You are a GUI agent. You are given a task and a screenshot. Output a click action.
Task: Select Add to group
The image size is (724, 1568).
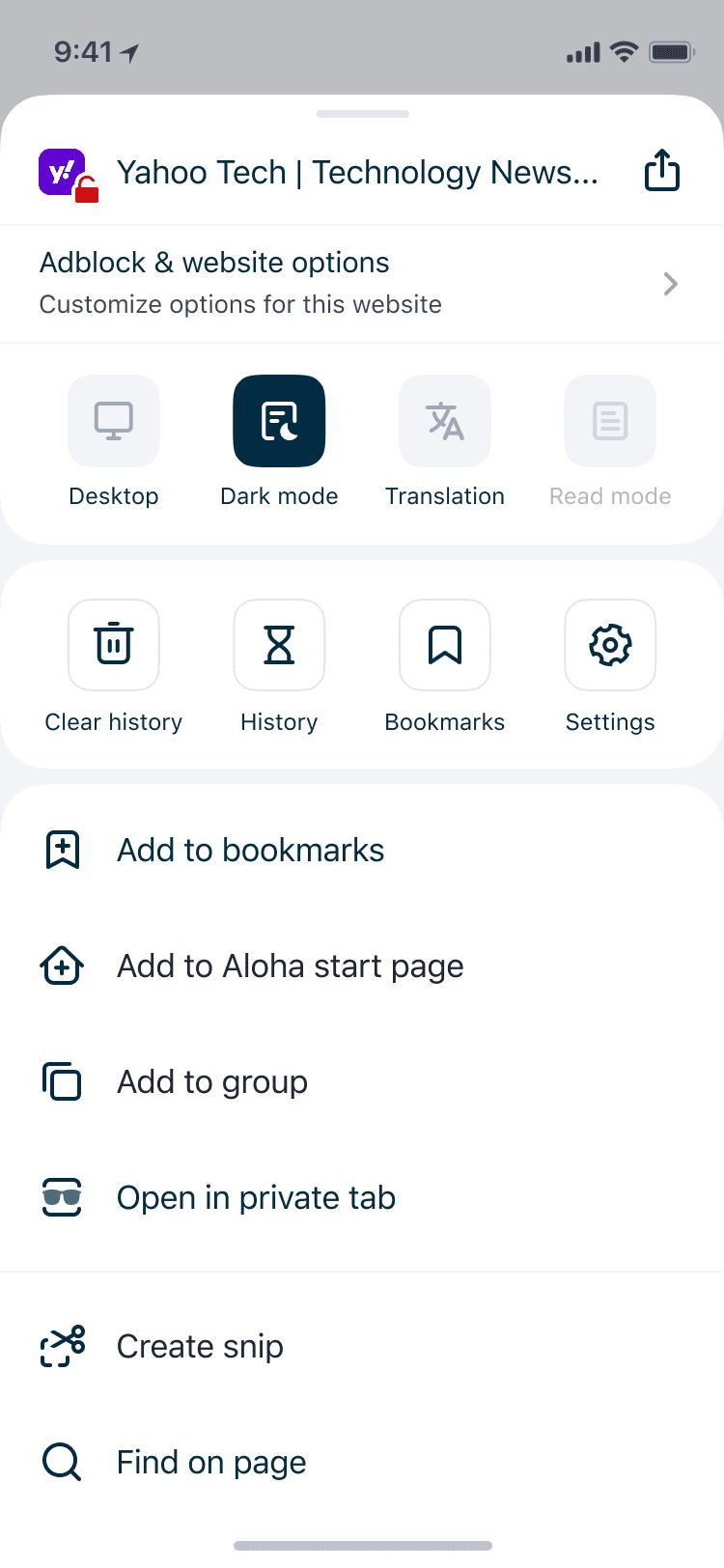[362, 1081]
